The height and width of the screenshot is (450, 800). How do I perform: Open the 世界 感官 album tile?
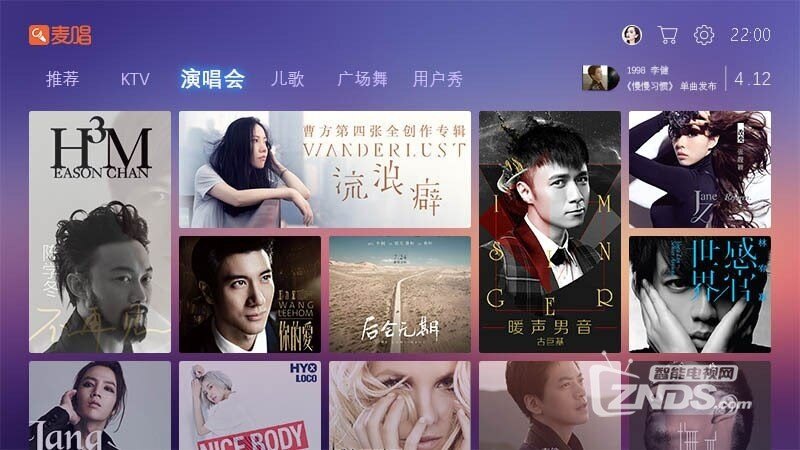(x=700, y=294)
